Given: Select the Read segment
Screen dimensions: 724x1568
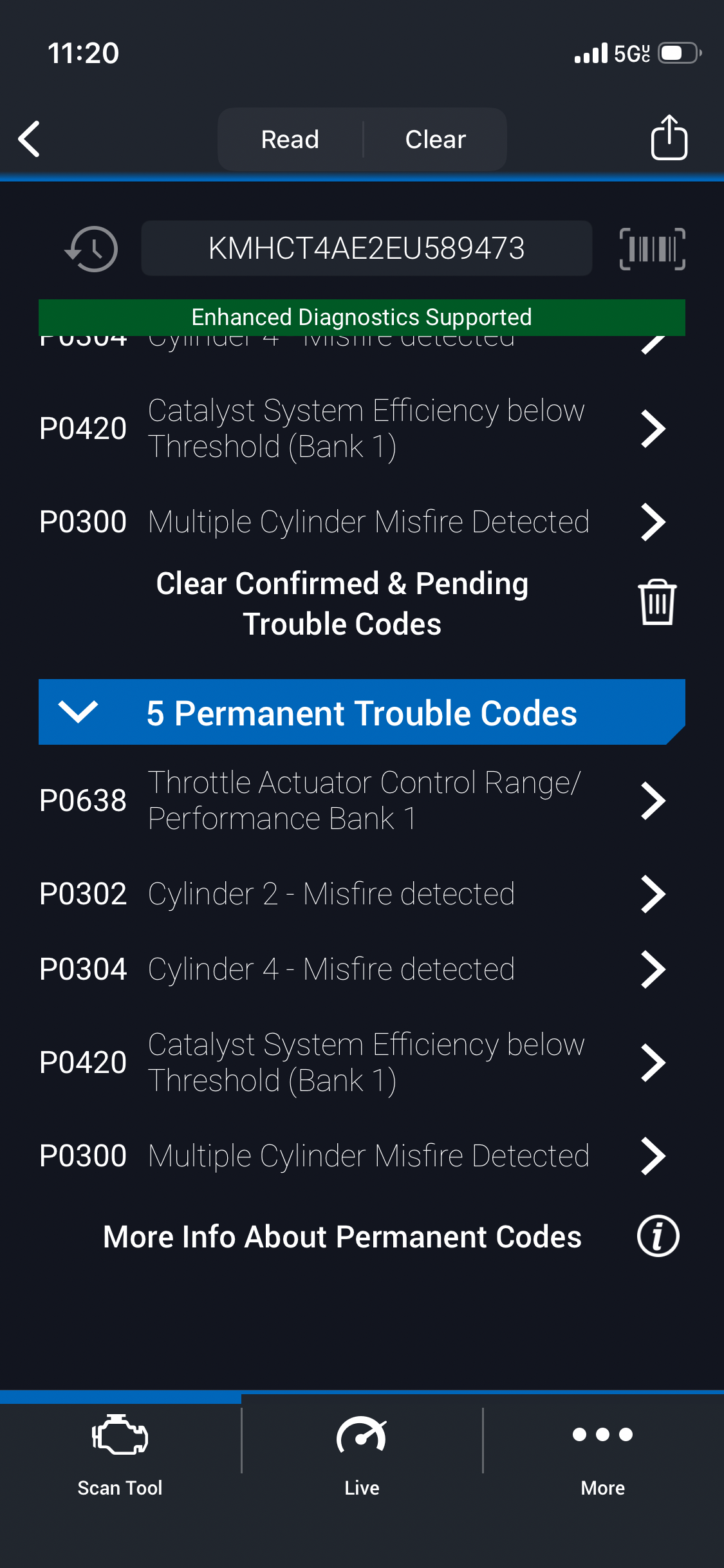Looking at the screenshot, I should click(290, 140).
